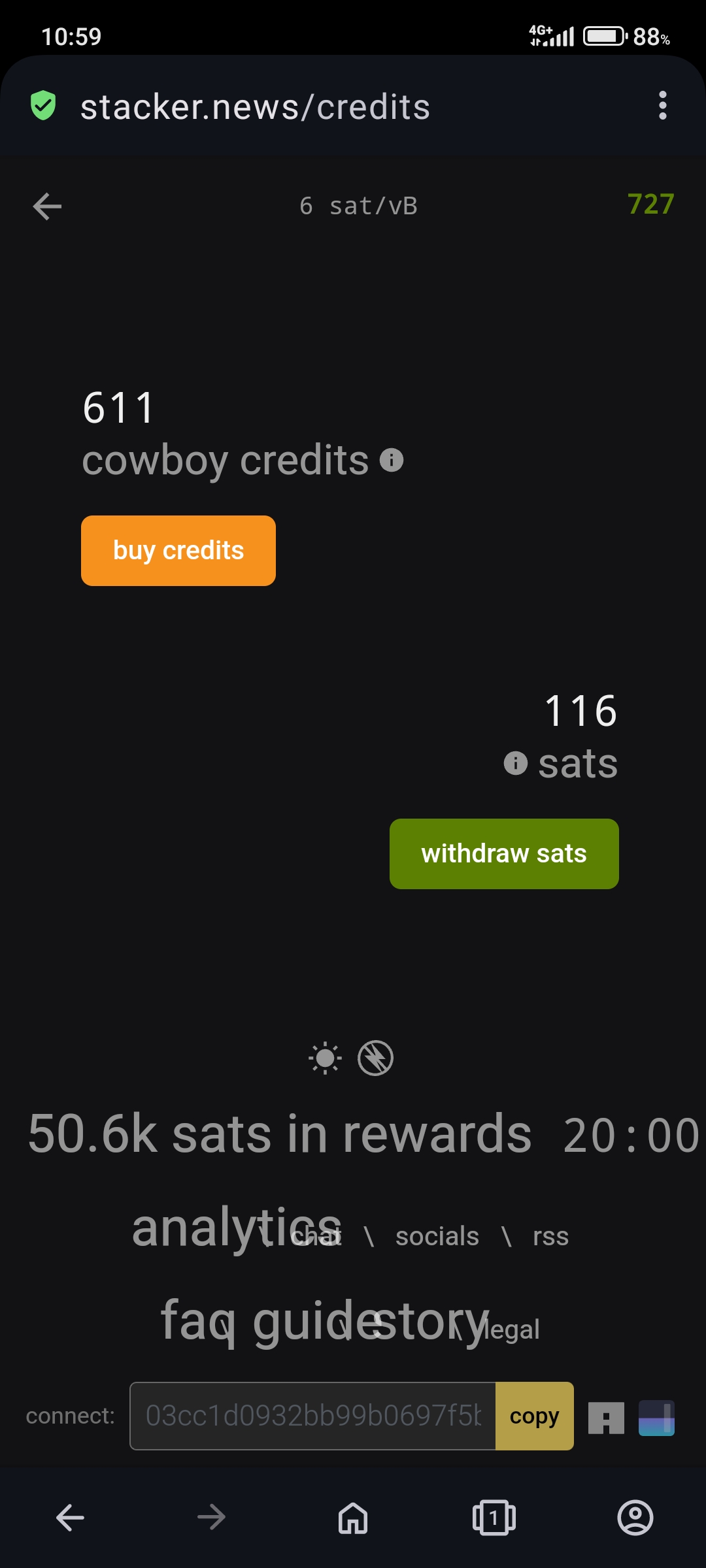
Task: Open the 727 balance in the header
Action: click(650, 204)
